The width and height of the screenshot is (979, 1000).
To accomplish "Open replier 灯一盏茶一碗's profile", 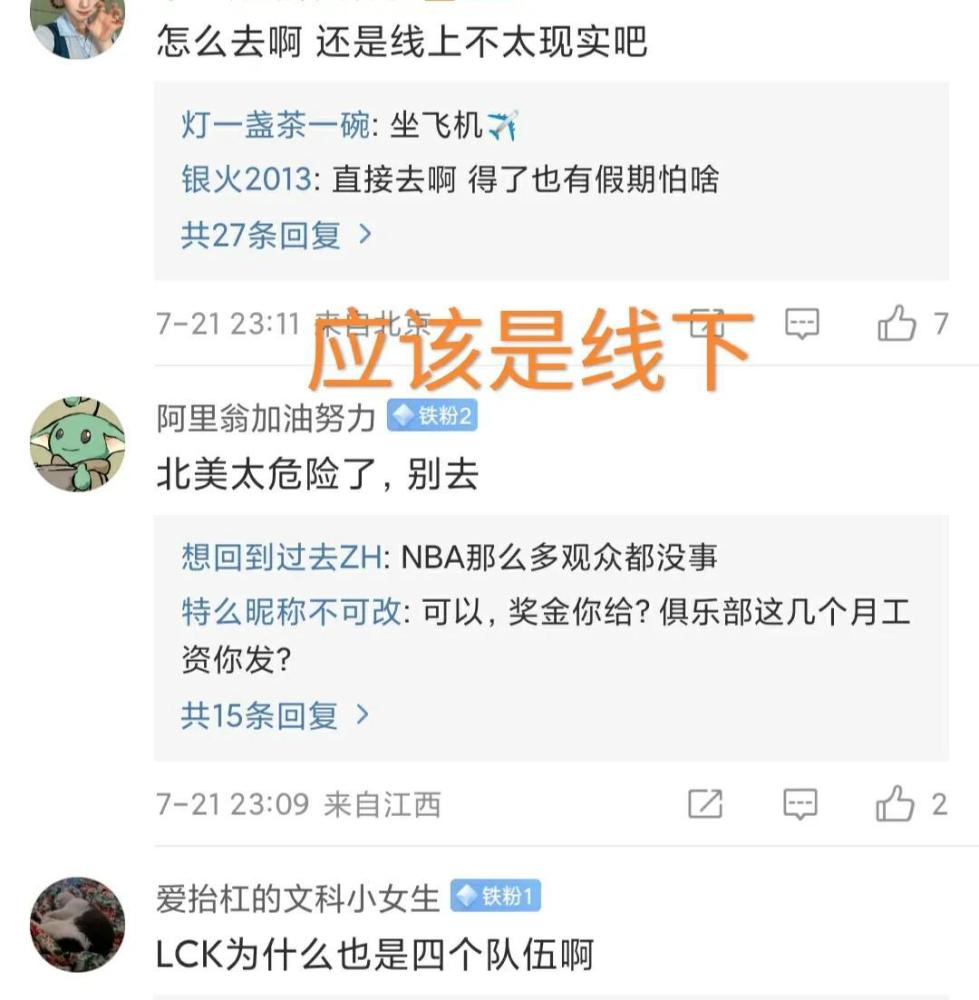I will coord(274,127).
